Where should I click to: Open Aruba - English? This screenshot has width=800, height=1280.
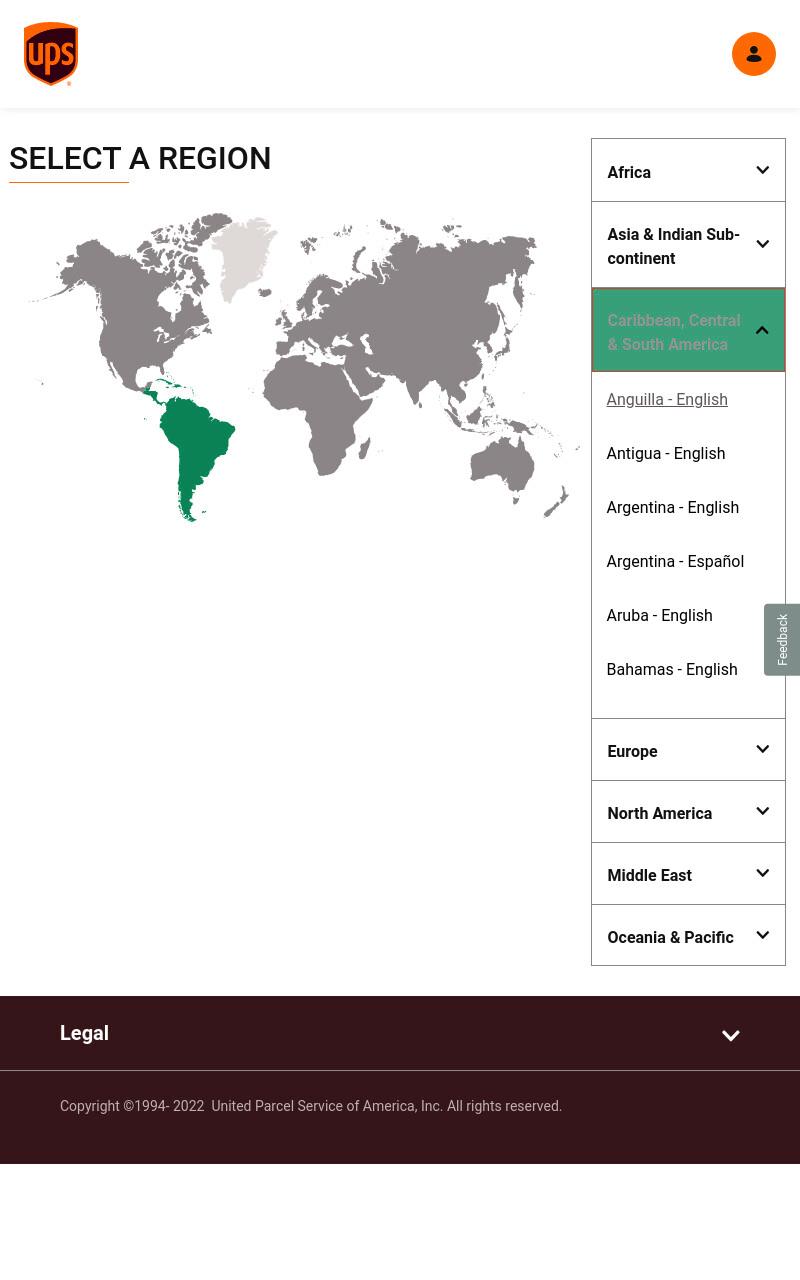pos(660,615)
